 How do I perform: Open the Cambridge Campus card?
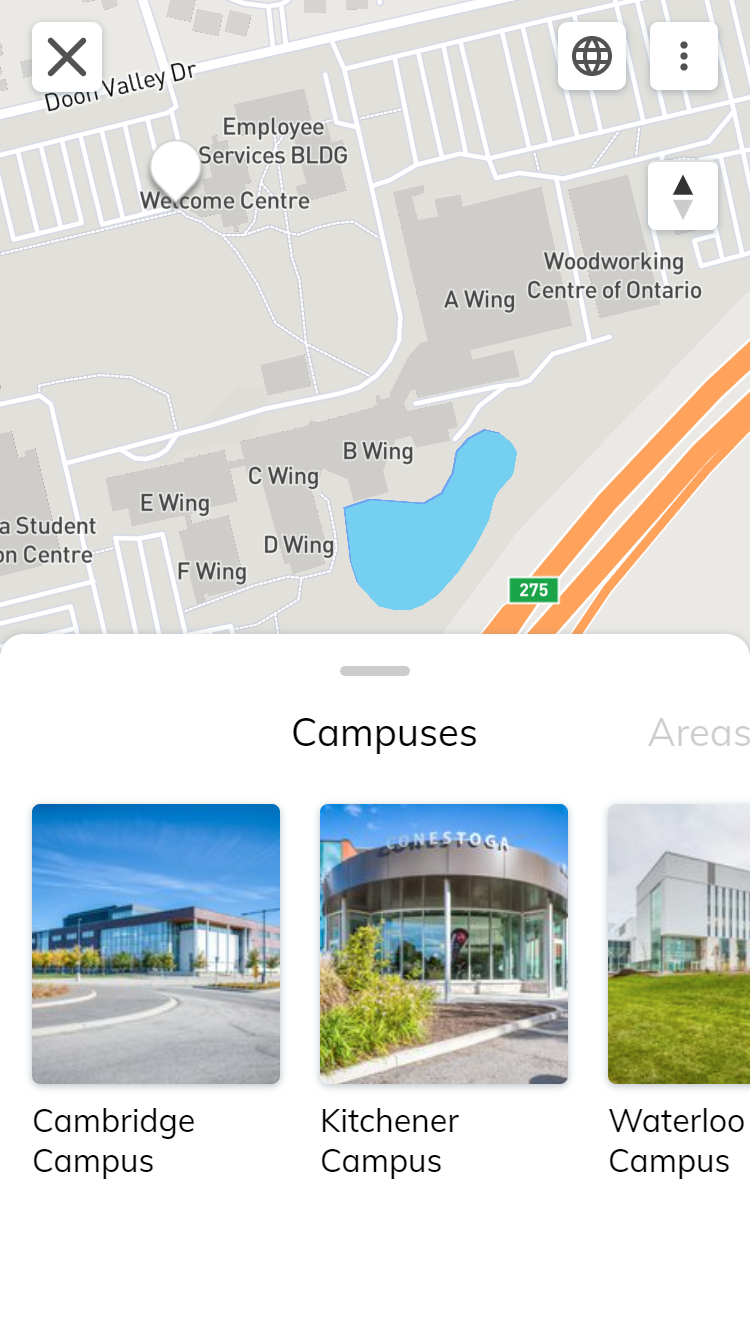156,943
